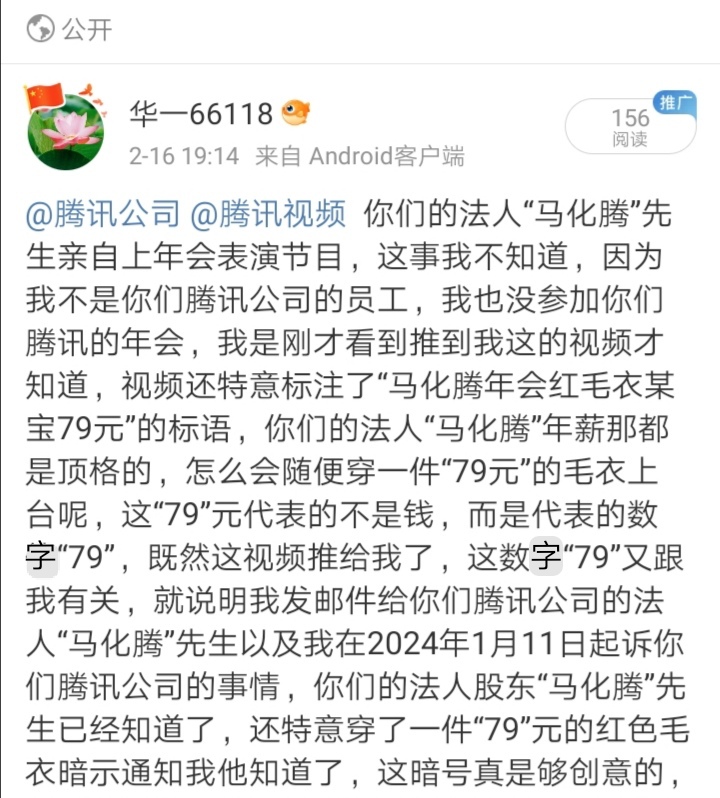The height and width of the screenshot is (798, 720).
Task: Open 华一66118's profile avatar
Action: tap(64, 127)
